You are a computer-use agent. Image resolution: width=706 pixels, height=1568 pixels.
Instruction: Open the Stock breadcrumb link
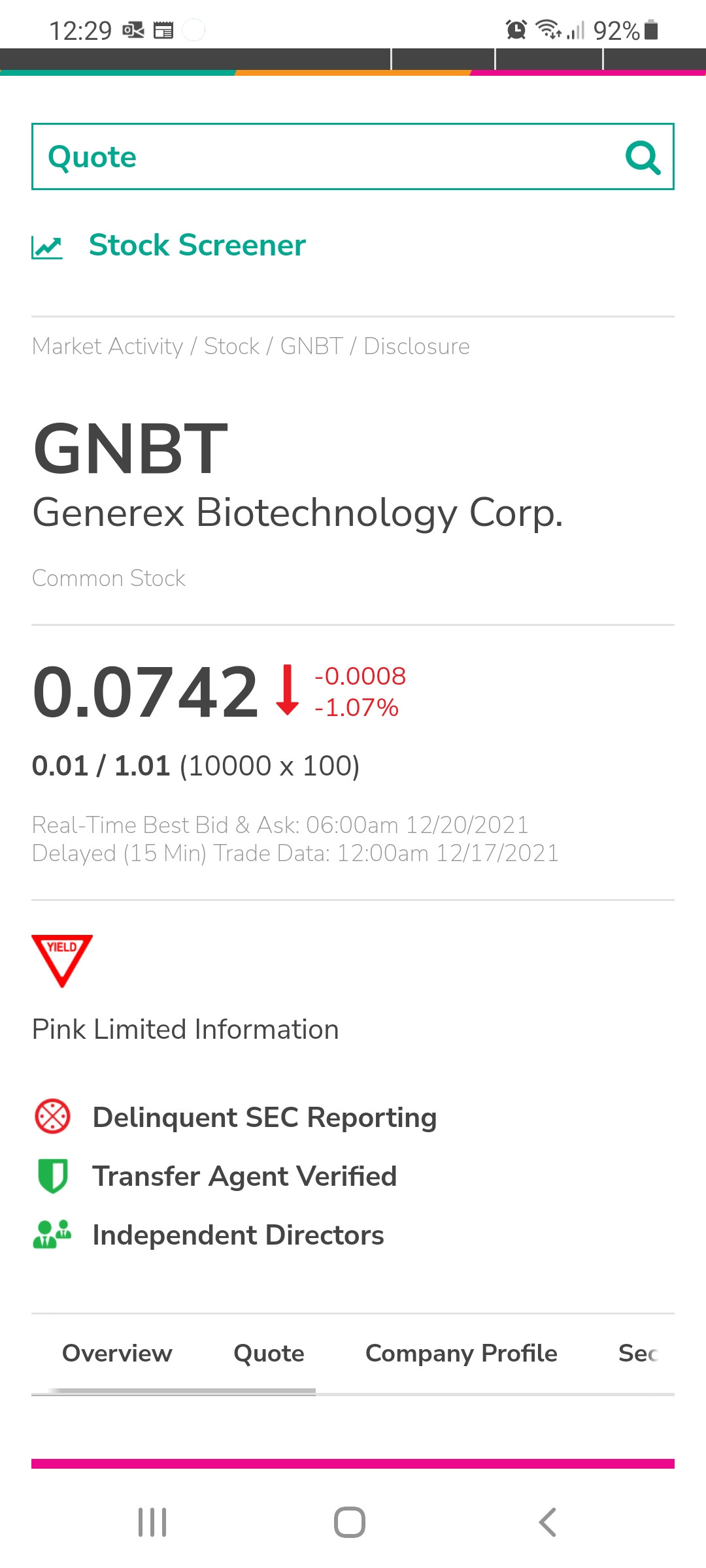tap(231, 346)
